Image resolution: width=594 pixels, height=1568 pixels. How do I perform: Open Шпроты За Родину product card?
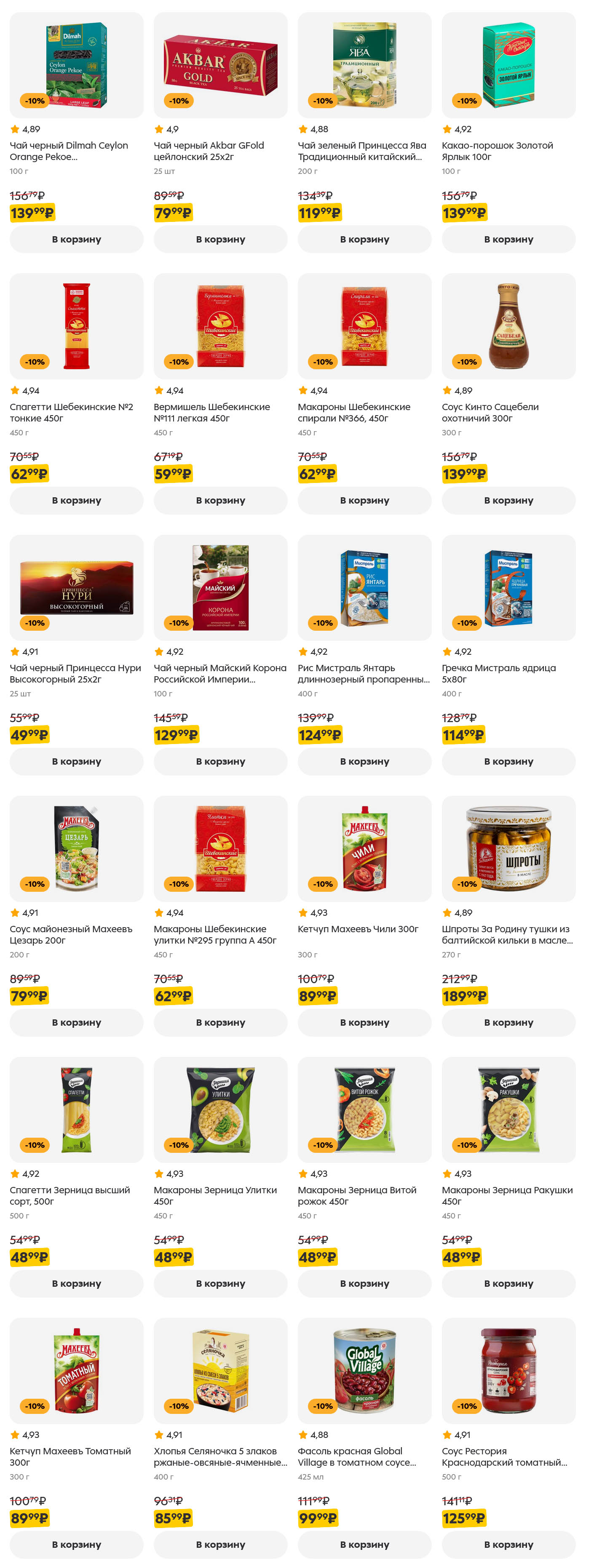(508, 848)
